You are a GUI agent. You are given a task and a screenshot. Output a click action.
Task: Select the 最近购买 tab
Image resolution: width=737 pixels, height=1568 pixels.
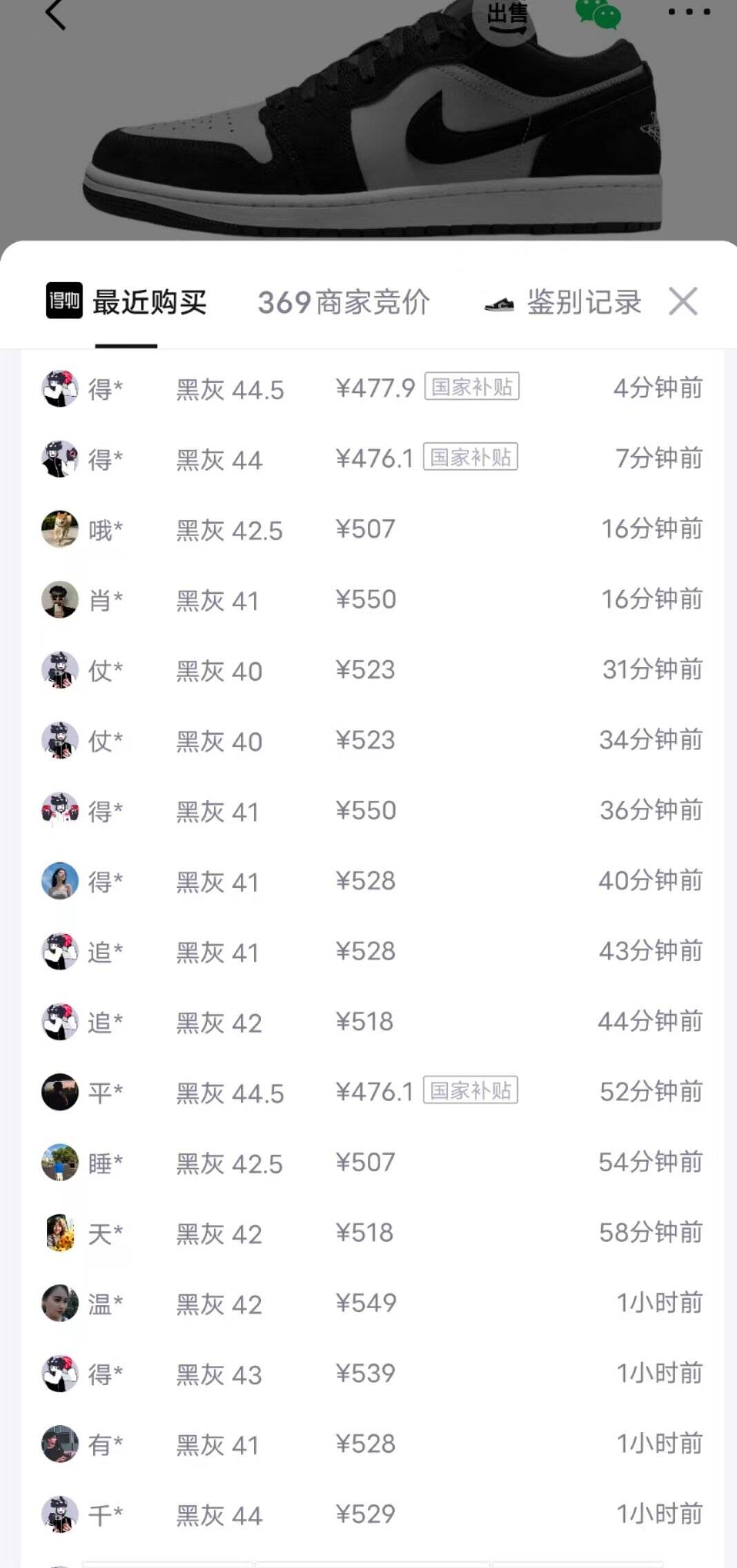click(126, 302)
